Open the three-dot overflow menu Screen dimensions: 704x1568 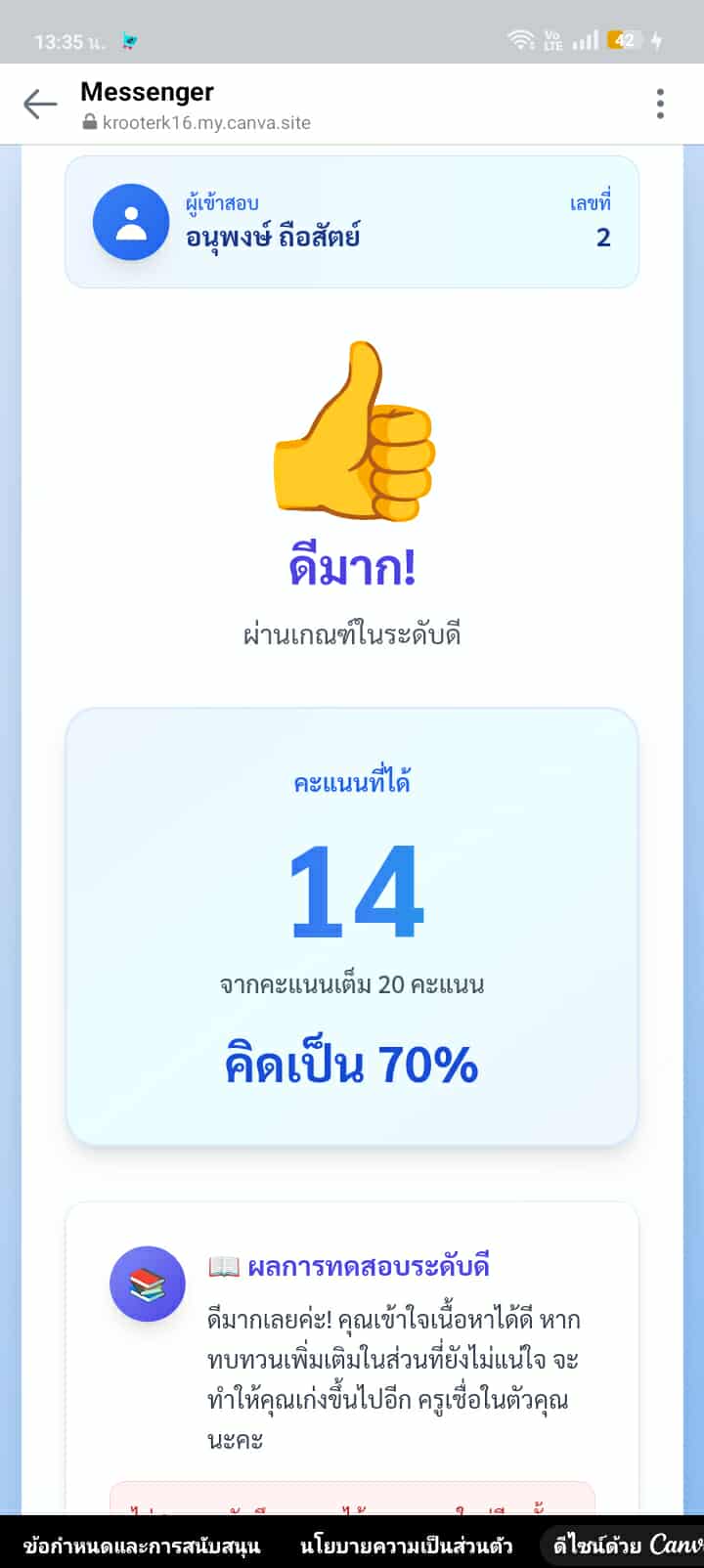(661, 104)
